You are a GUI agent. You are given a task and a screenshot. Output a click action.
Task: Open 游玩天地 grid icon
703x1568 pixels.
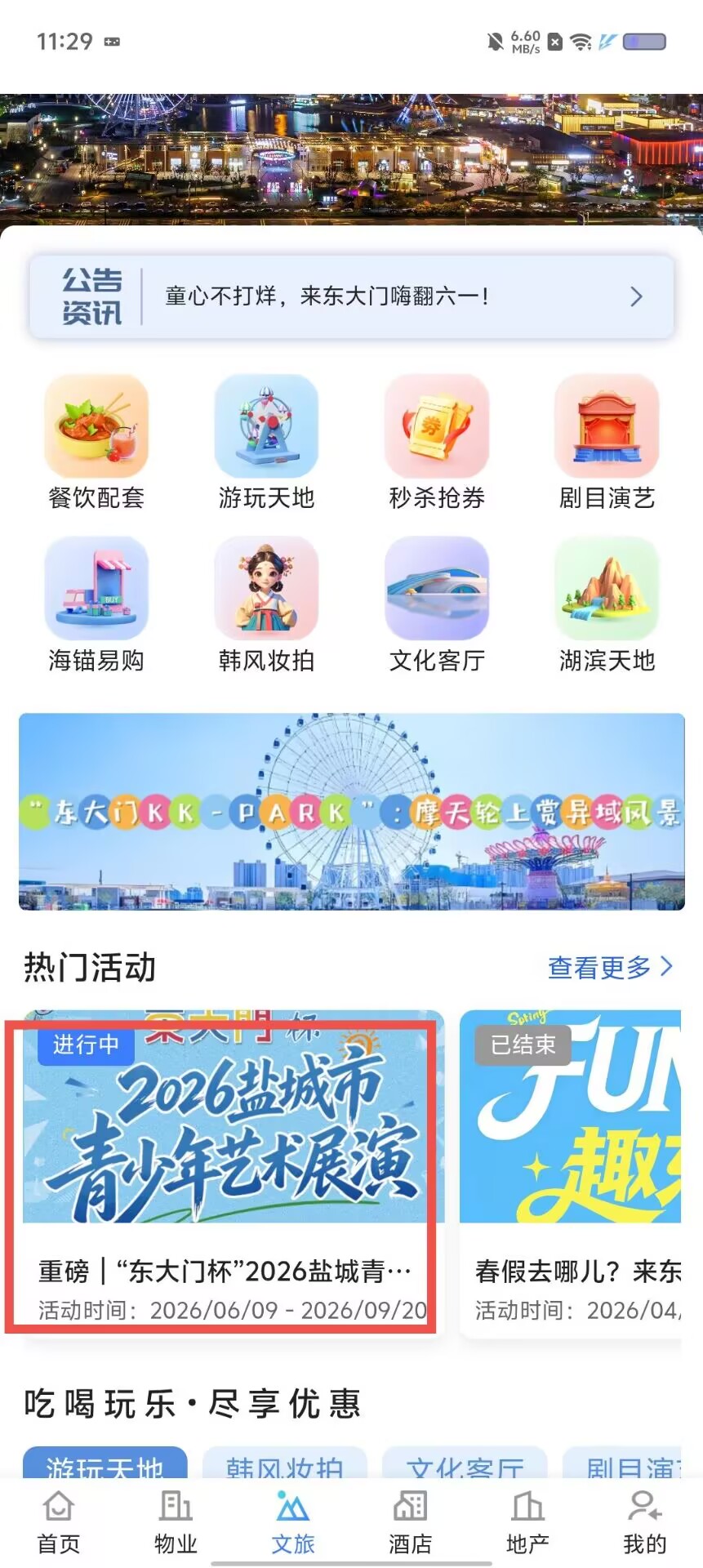266,443
